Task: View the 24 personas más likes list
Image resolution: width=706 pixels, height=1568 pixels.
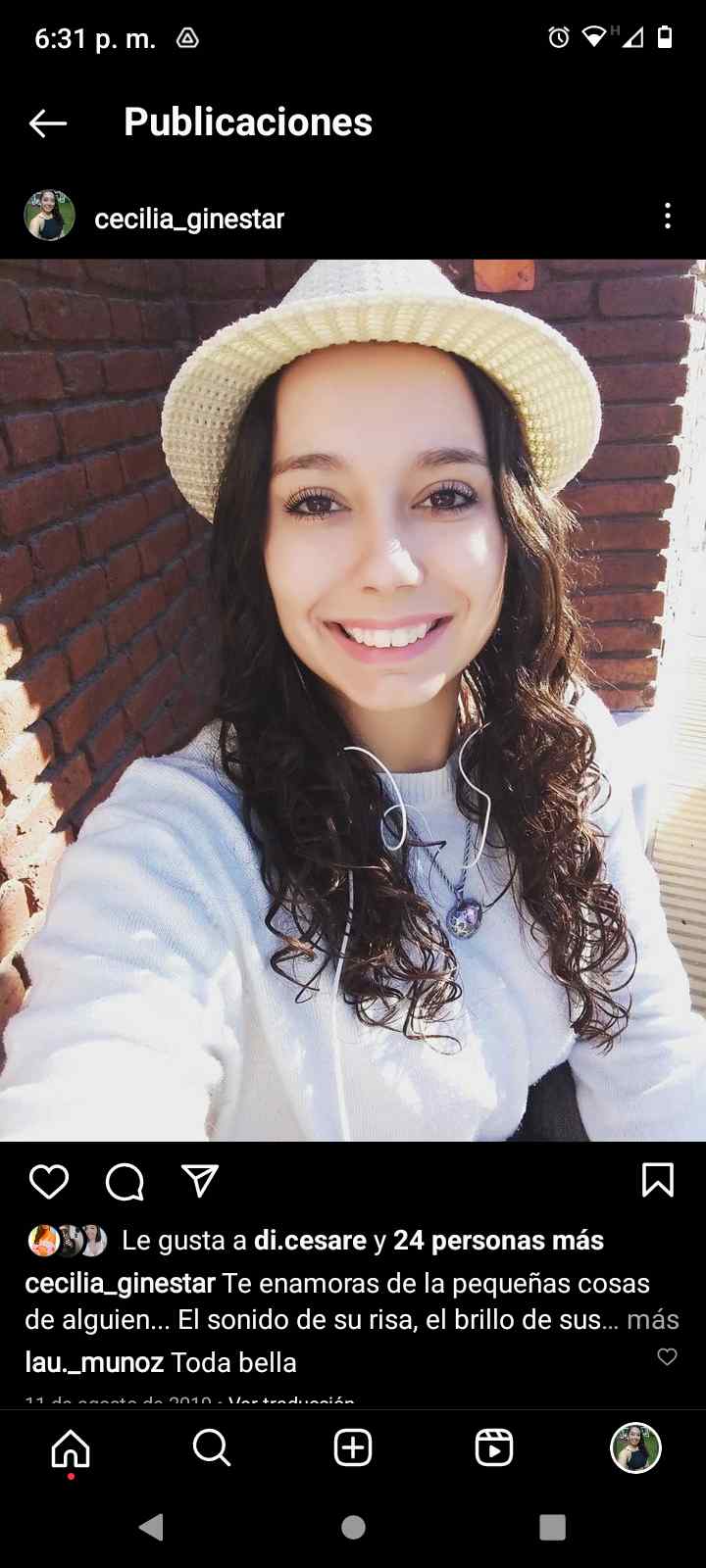Action: (498, 1241)
